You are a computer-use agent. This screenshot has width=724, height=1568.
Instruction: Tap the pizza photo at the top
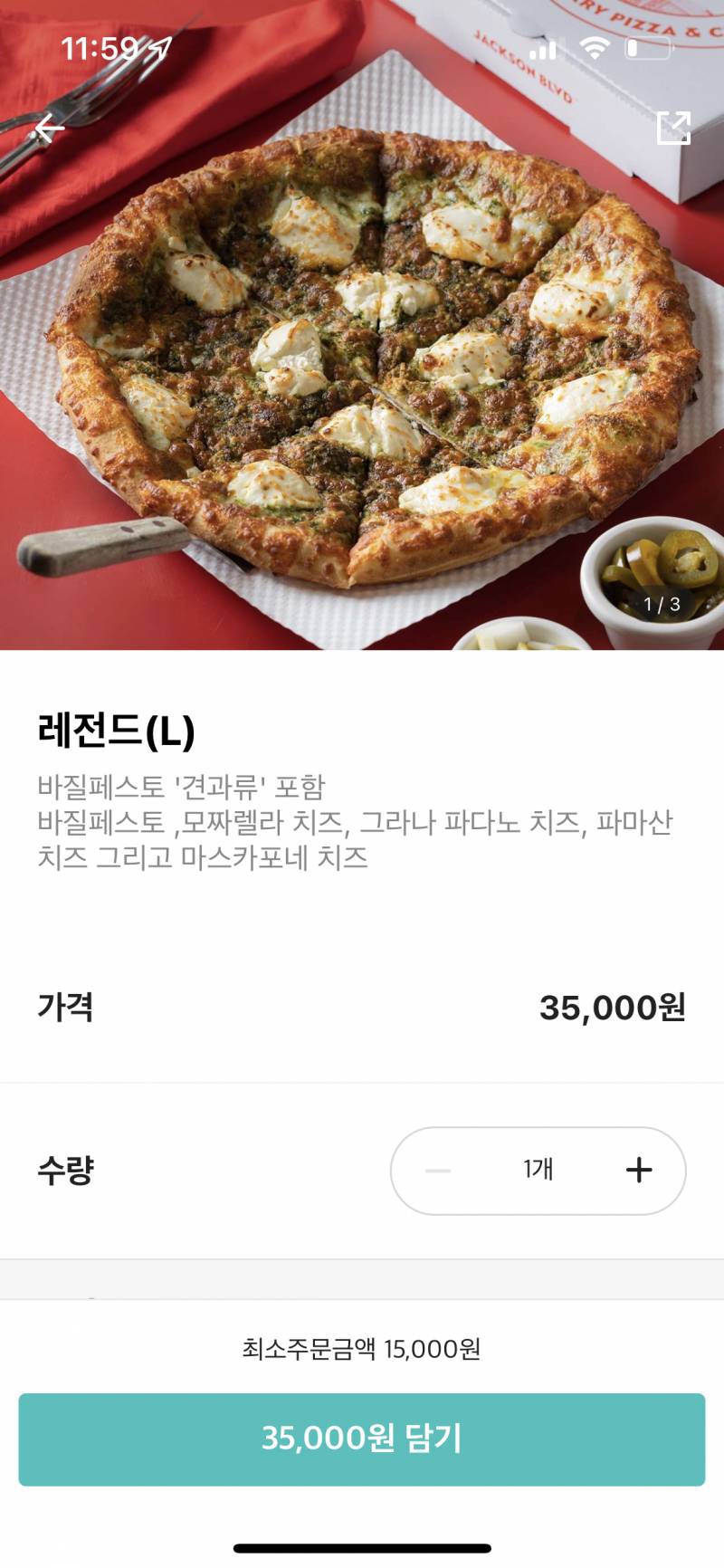pos(362,362)
